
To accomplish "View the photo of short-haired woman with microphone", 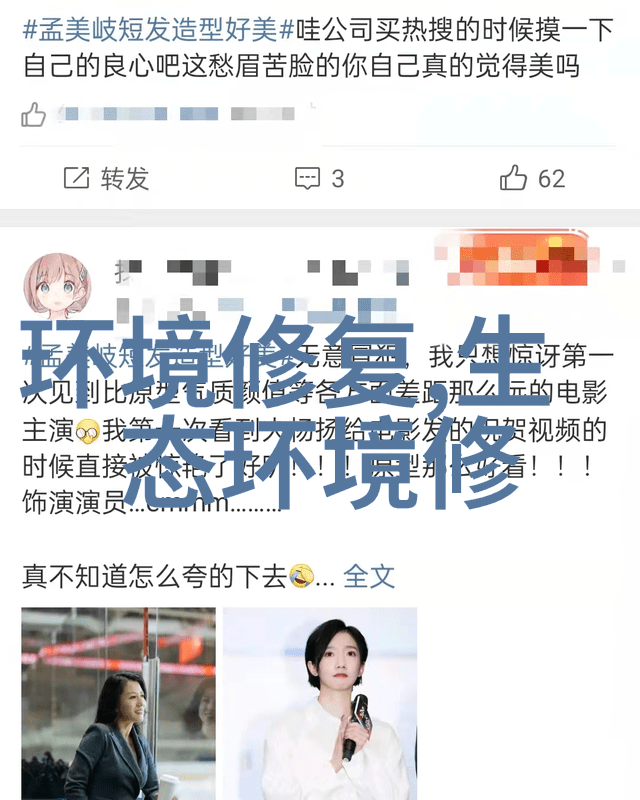I will pos(319,703).
